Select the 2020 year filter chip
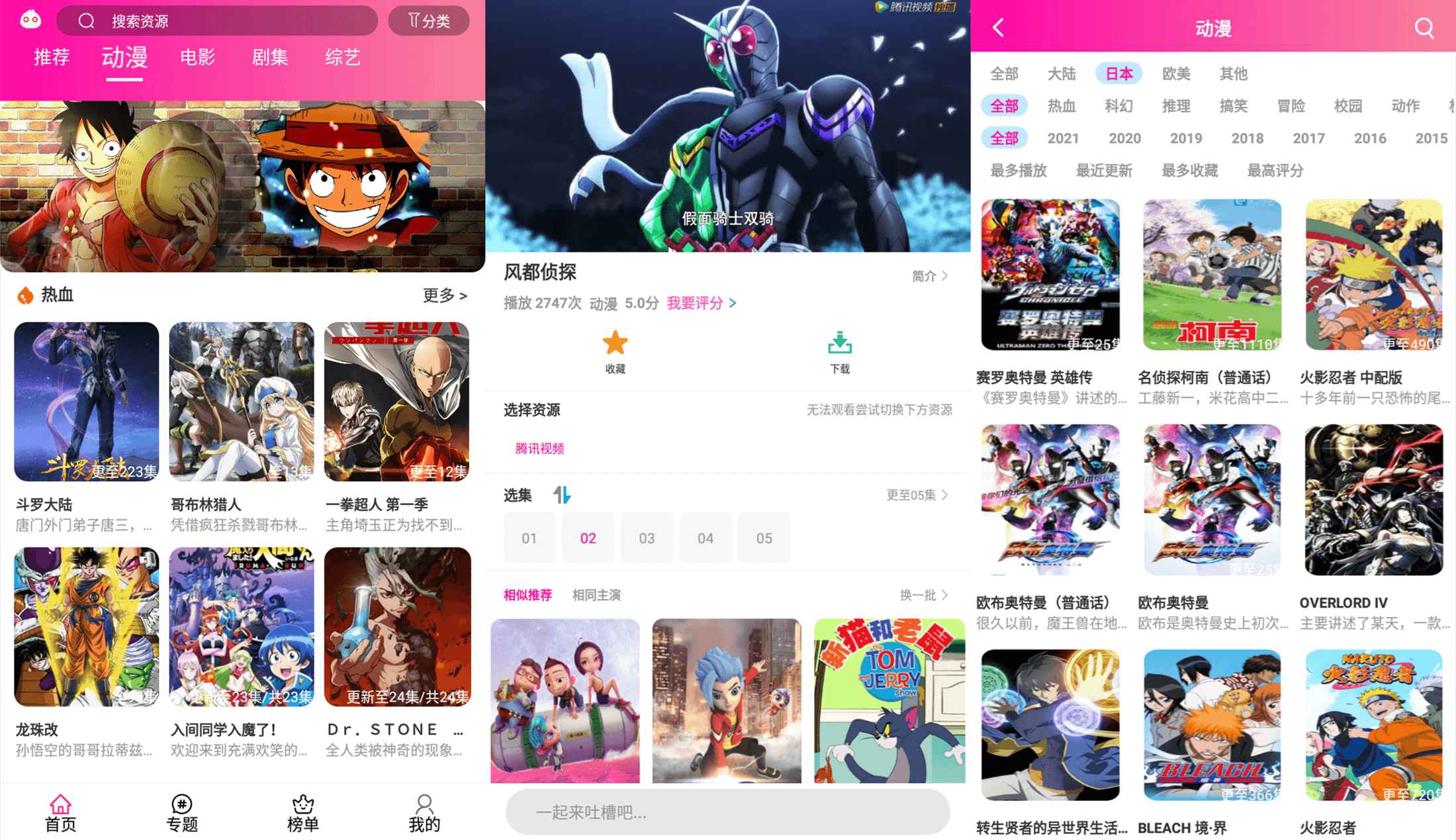The width and height of the screenshot is (1456, 840). (x=1124, y=138)
